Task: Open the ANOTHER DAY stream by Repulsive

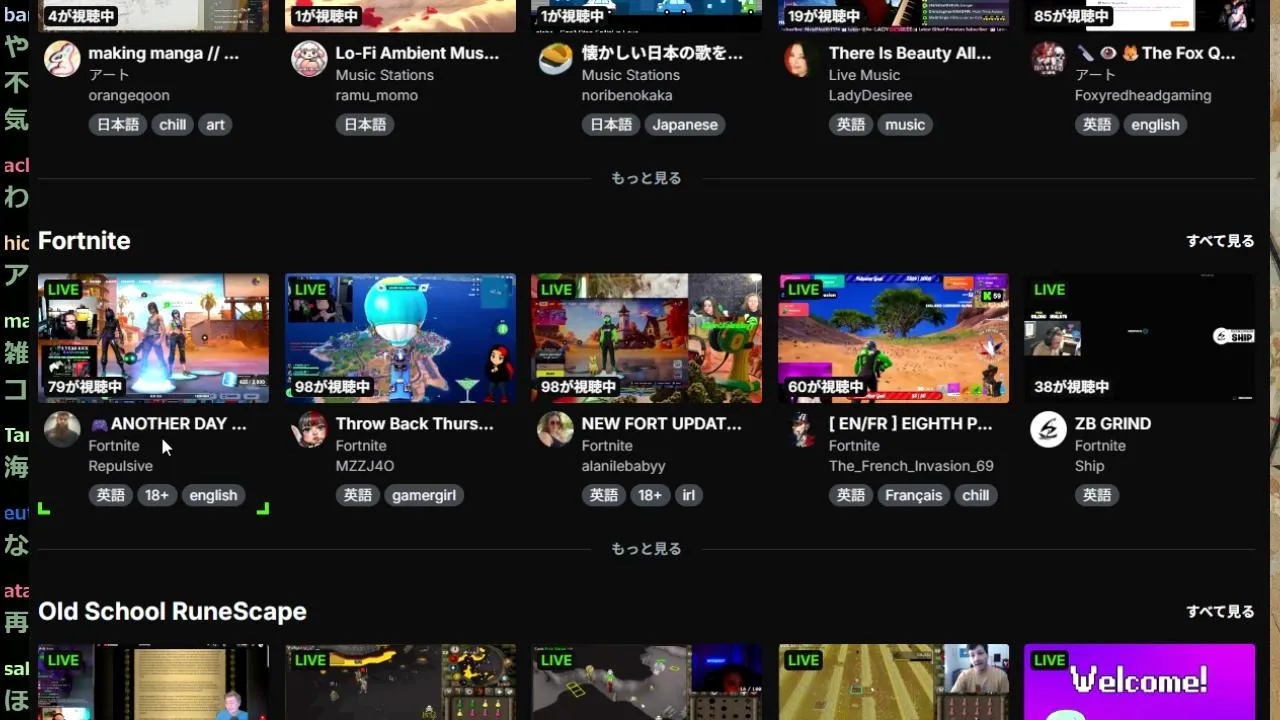Action: 153,338
